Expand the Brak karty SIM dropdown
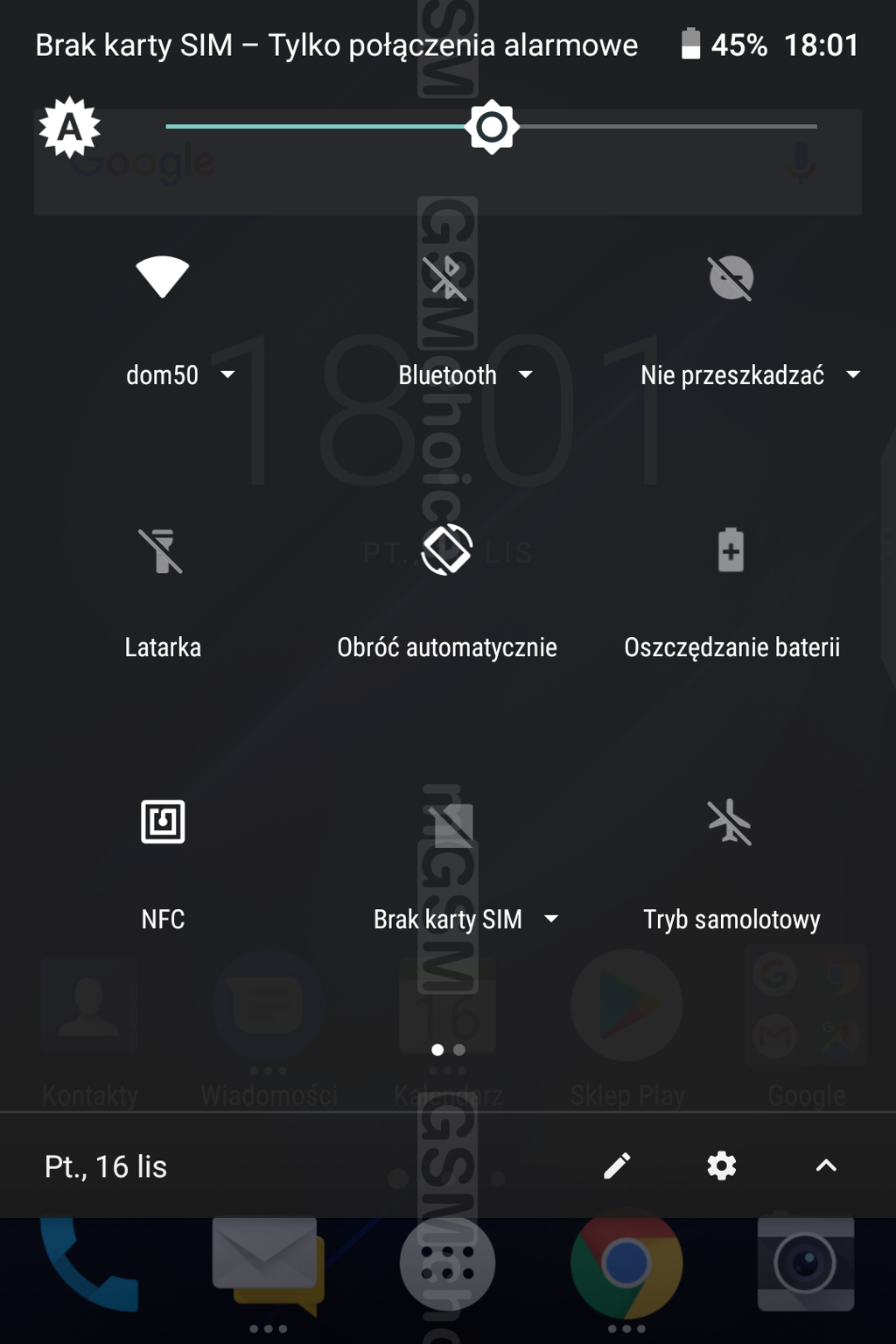Viewport: 896px width, 1344px height. click(551, 919)
